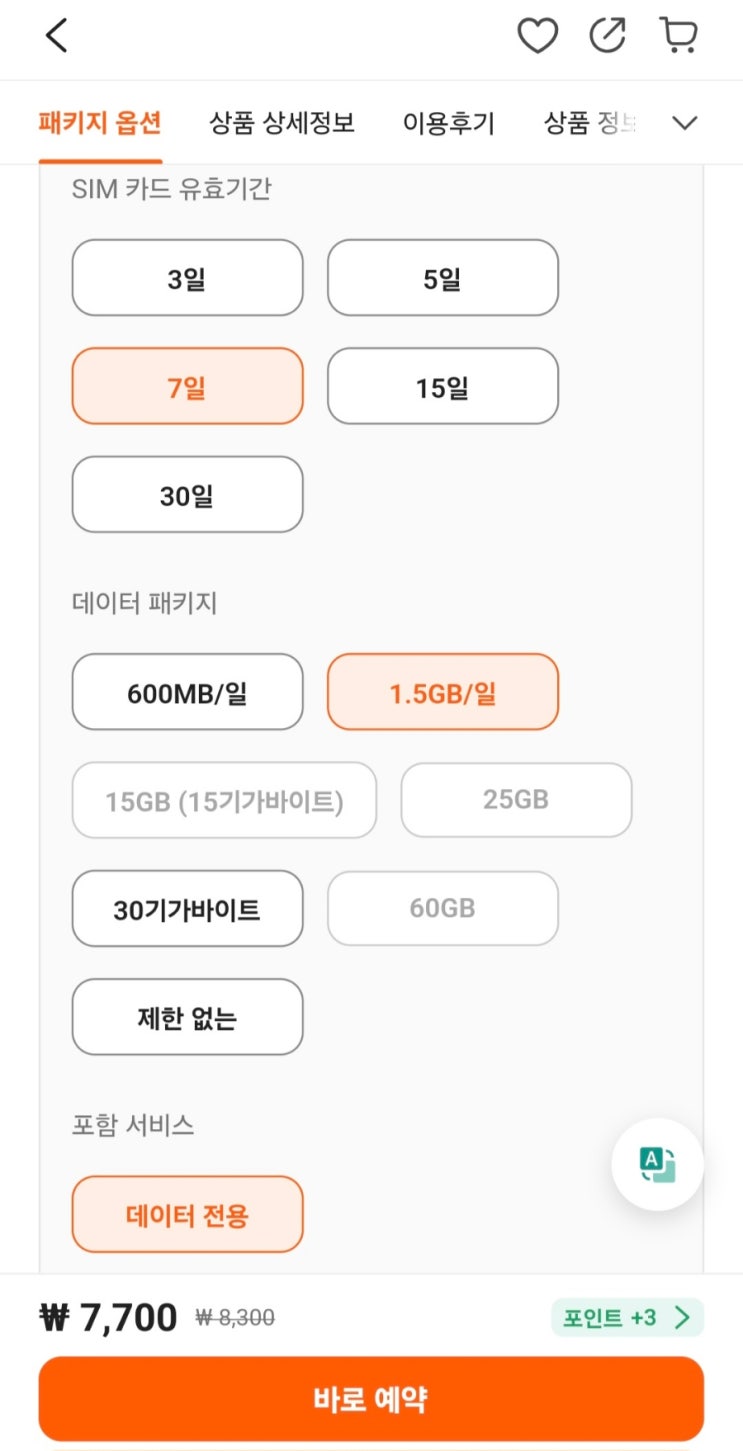Select the 3일 validity option
The image size is (743, 1451).
pyautogui.click(x=187, y=278)
